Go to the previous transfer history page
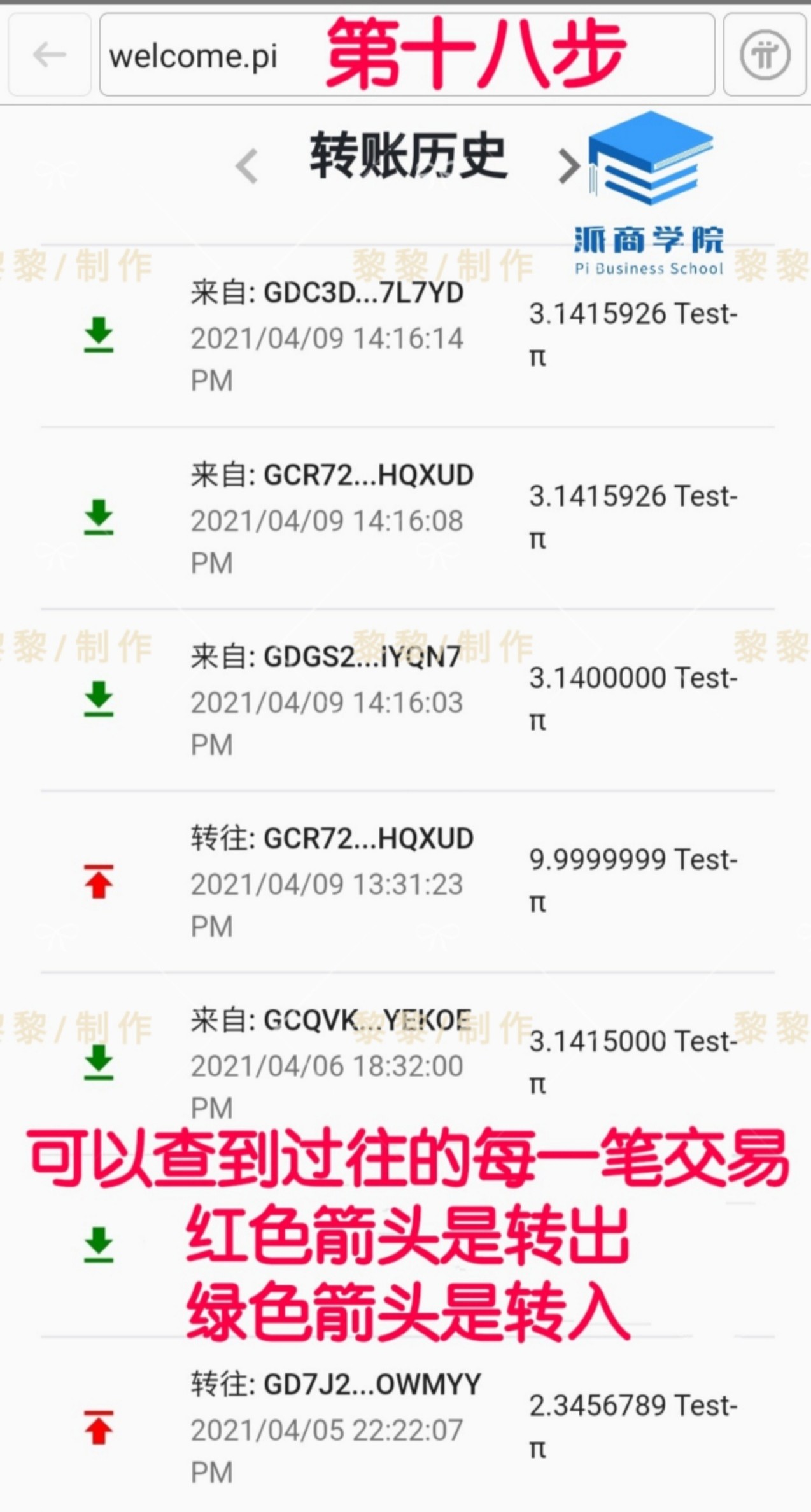The image size is (811, 1512). (x=246, y=166)
